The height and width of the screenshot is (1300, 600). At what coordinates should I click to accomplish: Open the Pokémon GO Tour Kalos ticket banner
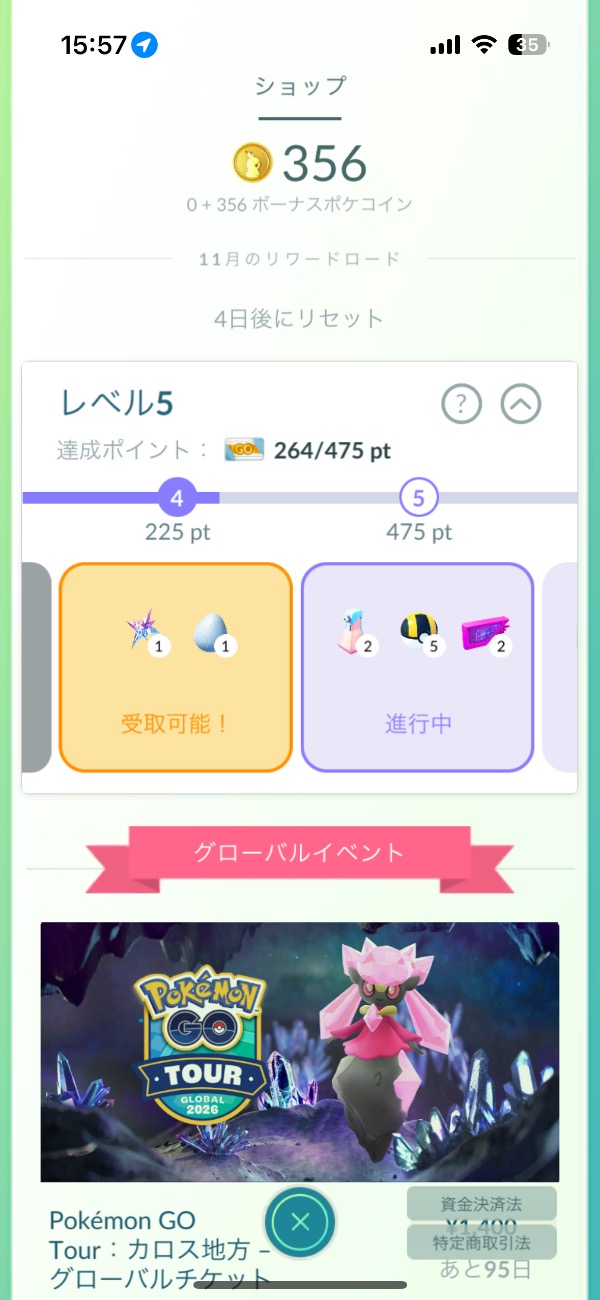[300, 1050]
